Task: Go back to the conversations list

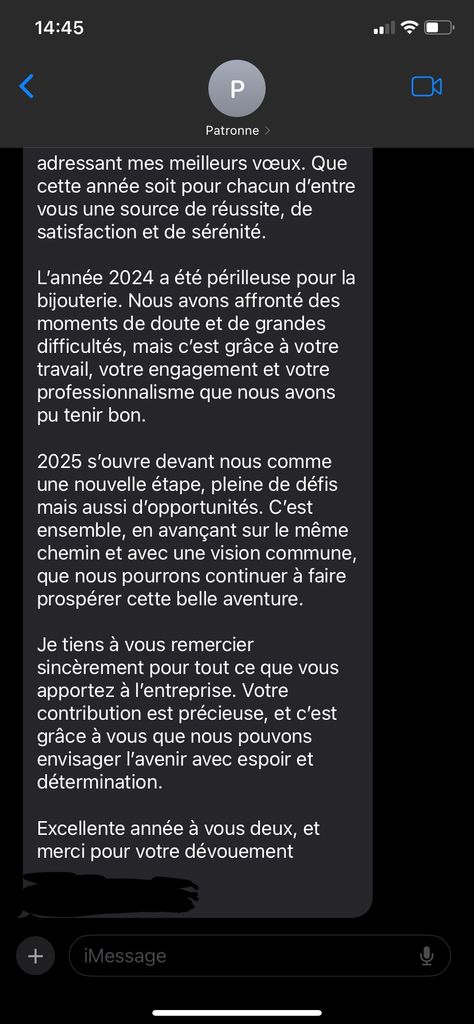Action: coord(26,86)
